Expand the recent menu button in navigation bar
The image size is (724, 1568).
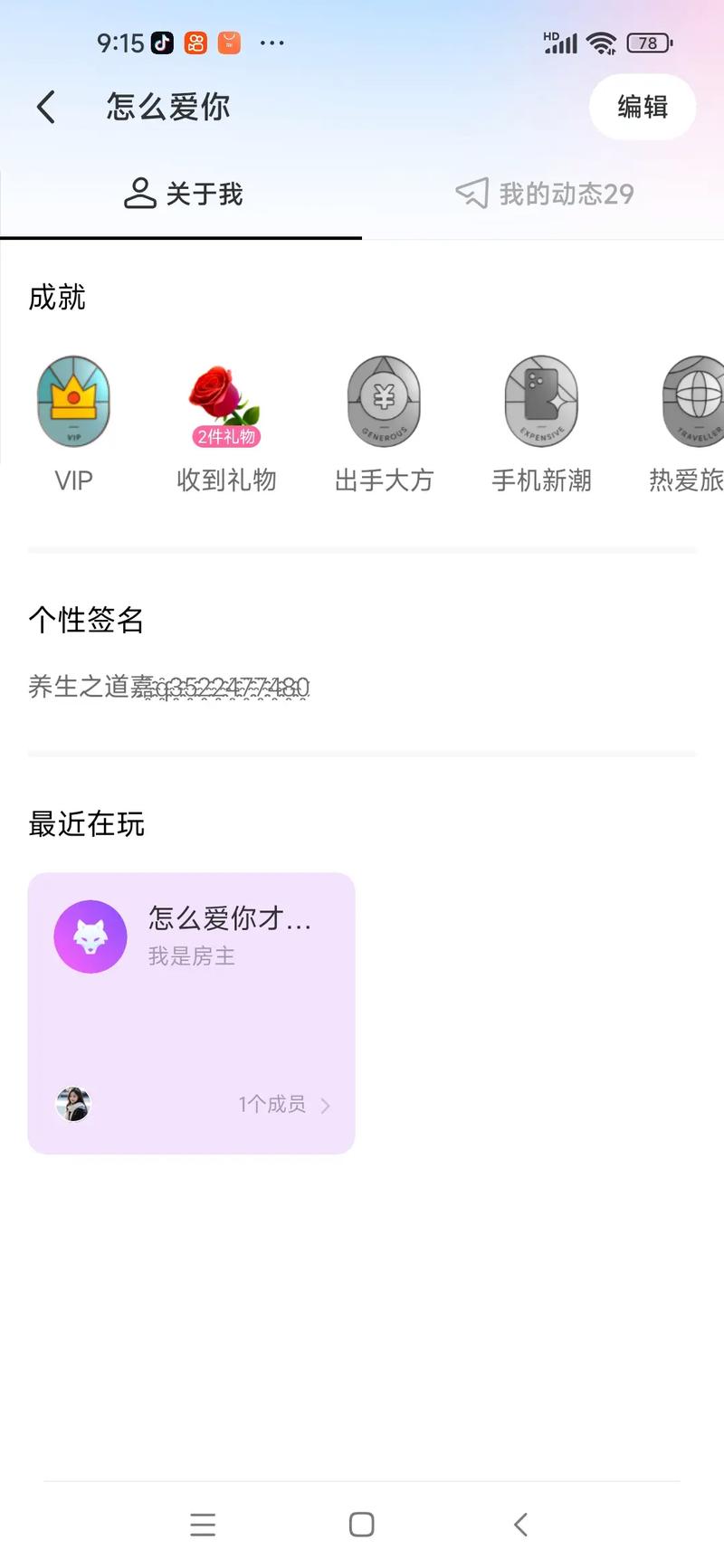(x=203, y=1524)
